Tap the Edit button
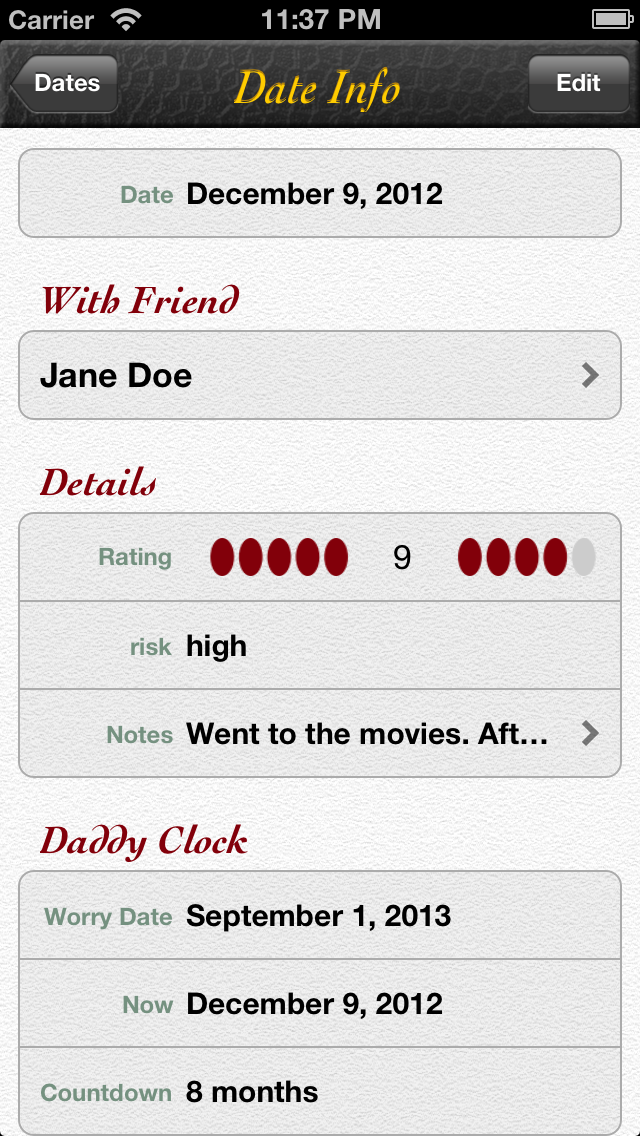Screen dimensions: 640x1136 pos(578,83)
